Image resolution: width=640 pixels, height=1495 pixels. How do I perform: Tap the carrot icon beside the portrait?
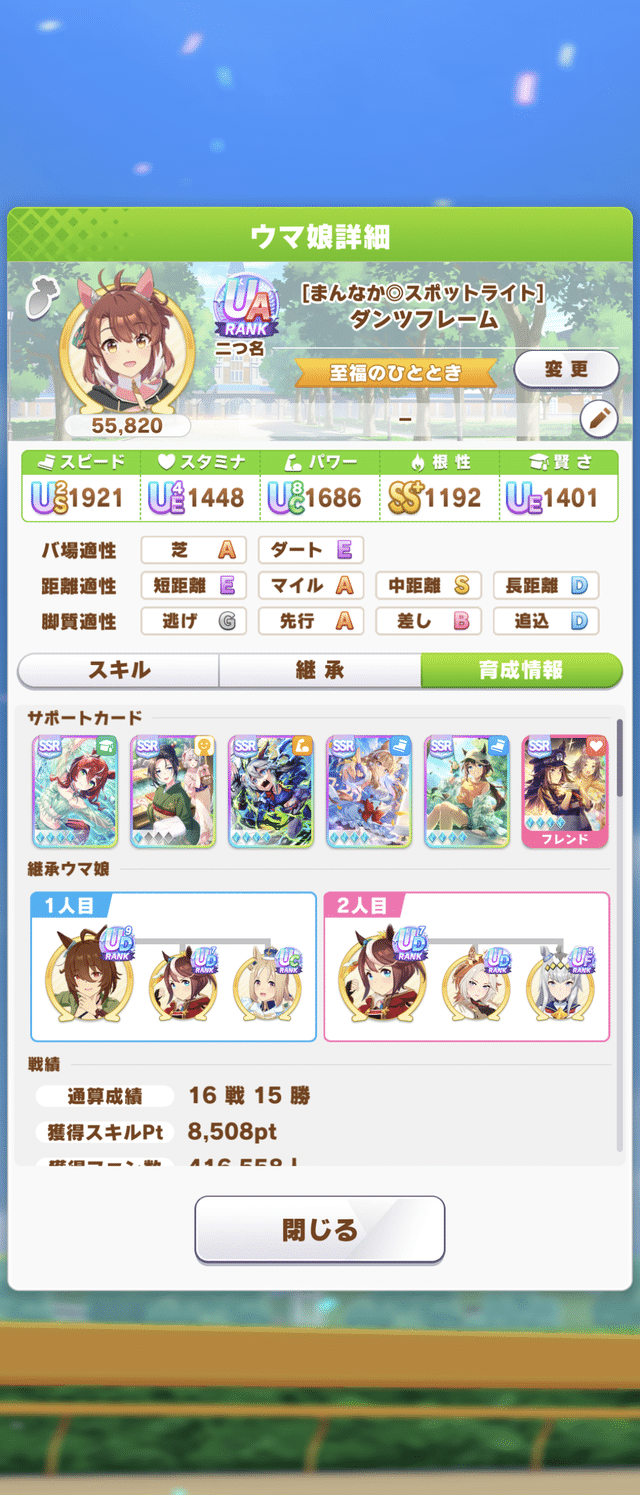pyautogui.click(x=38, y=299)
